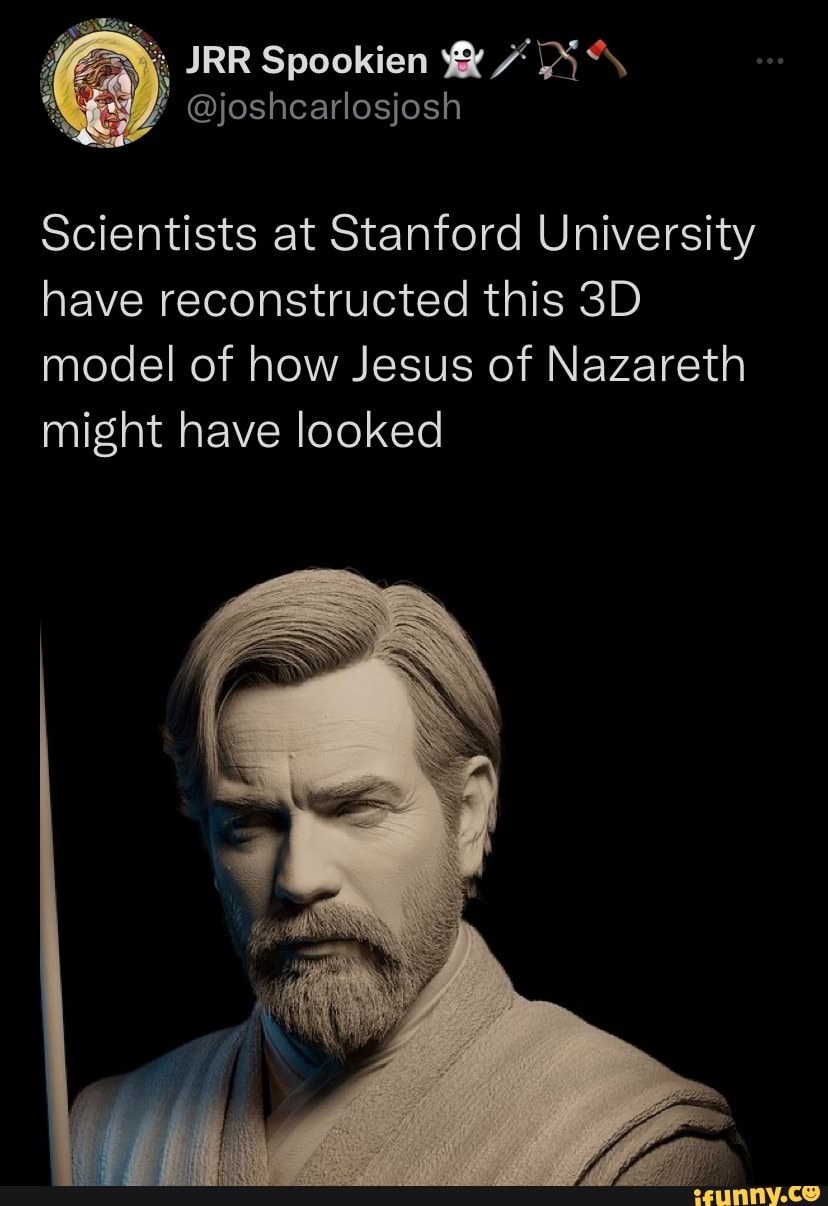The height and width of the screenshot is (1206, 828).
Task: Click the @joshcarlosjosh handle
Action: pyautogui.click(x=320, y=106)
